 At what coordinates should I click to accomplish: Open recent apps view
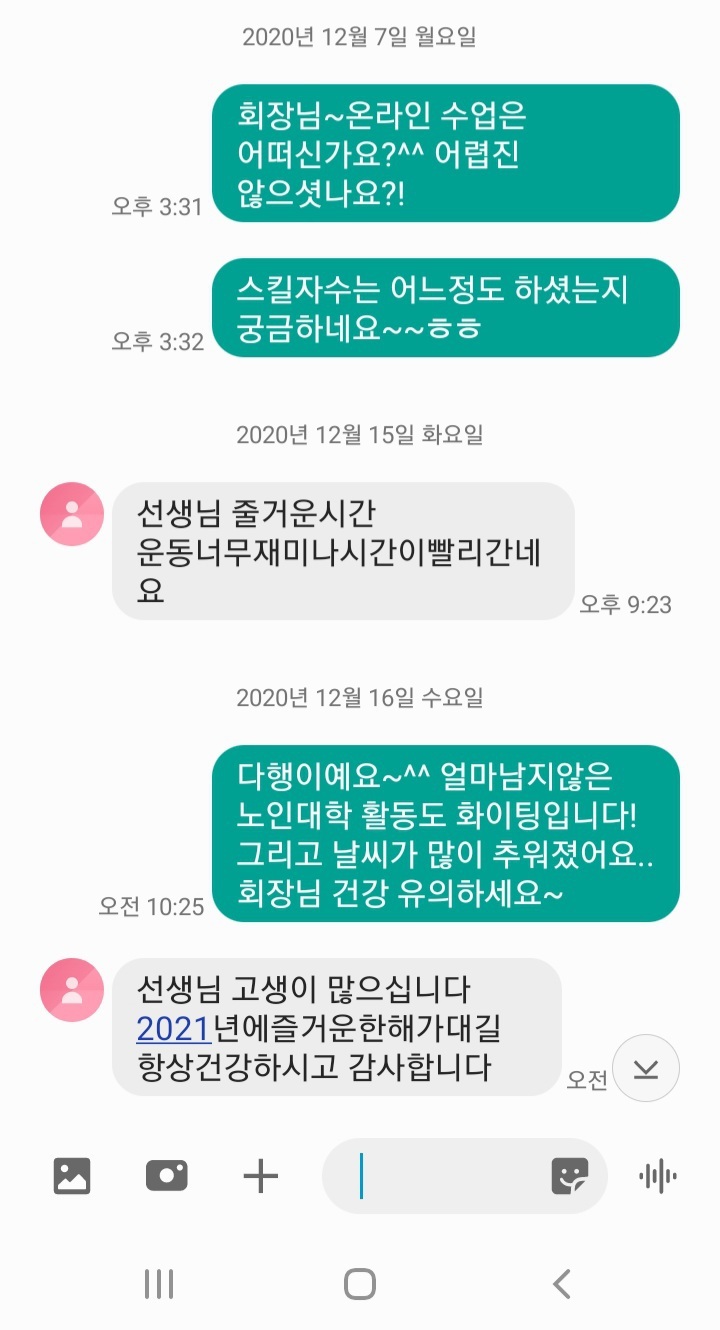pos(159,1284)
